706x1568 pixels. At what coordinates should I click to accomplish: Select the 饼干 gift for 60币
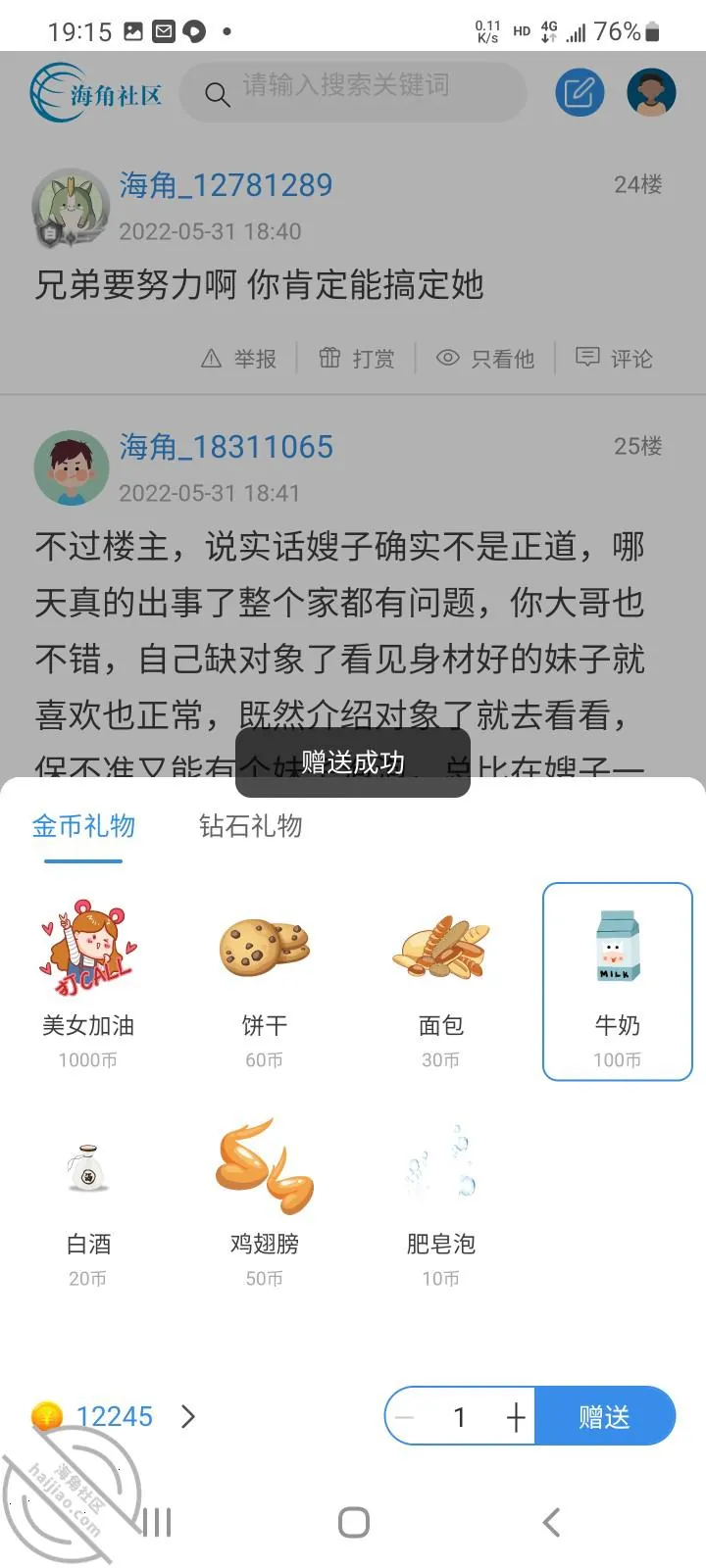pos(265,982)
